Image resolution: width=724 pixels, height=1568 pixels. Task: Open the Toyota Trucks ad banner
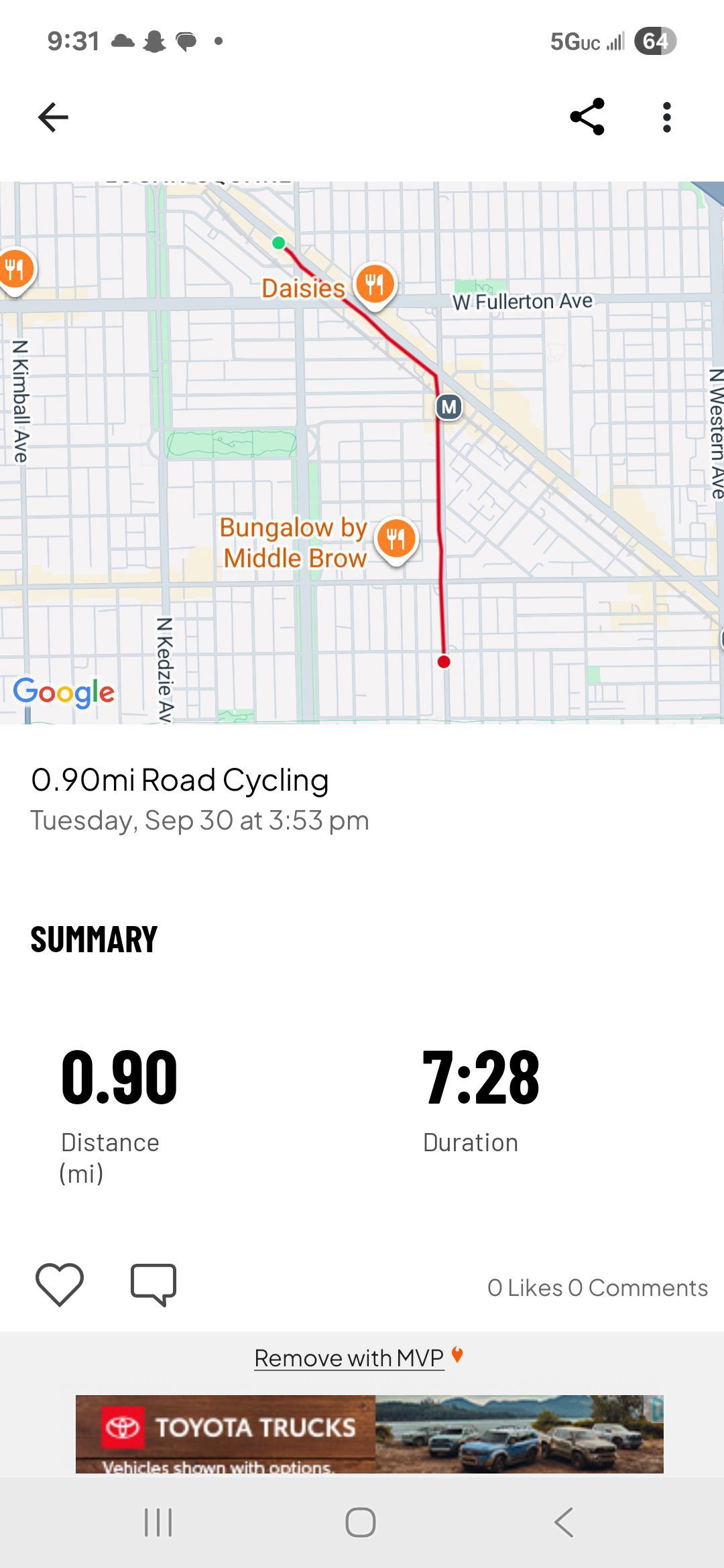tap(369, 1433)
